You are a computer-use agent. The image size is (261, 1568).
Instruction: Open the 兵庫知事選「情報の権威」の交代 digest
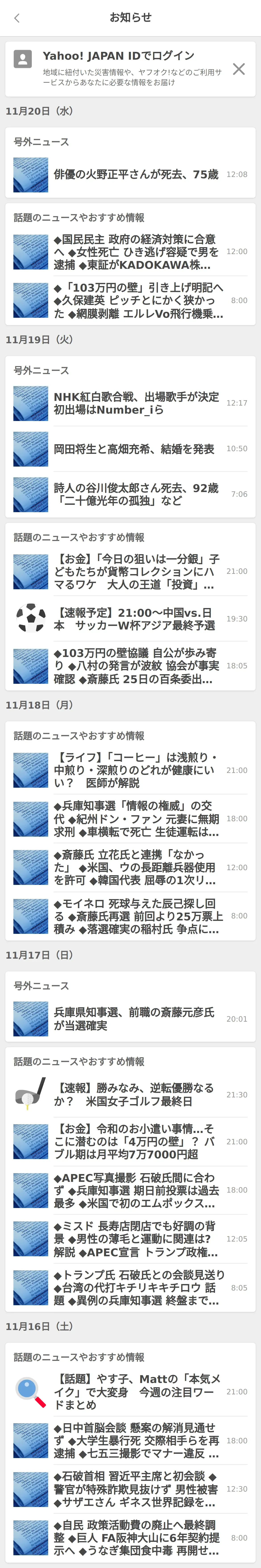click(130, 819)
